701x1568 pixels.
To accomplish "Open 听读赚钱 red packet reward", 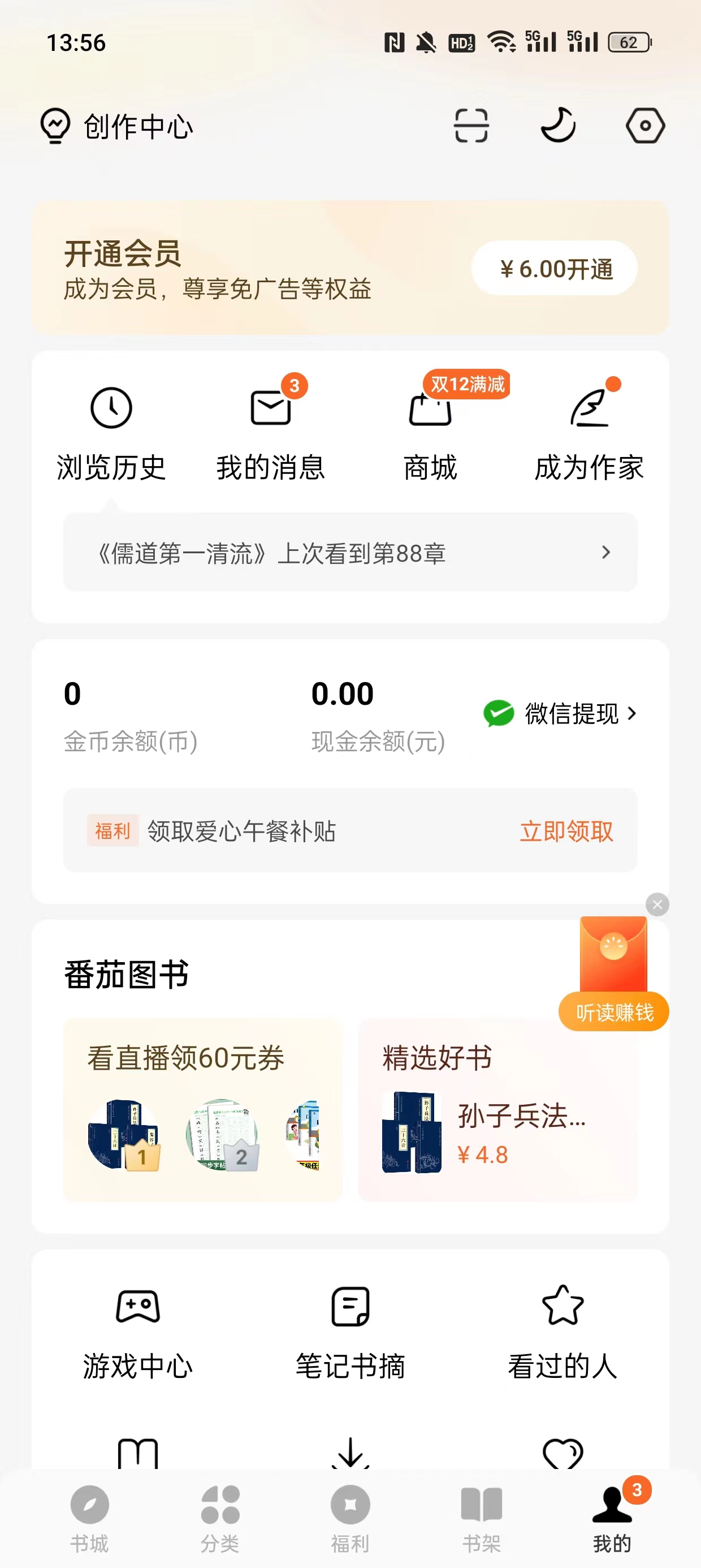I will coord(613,974).
